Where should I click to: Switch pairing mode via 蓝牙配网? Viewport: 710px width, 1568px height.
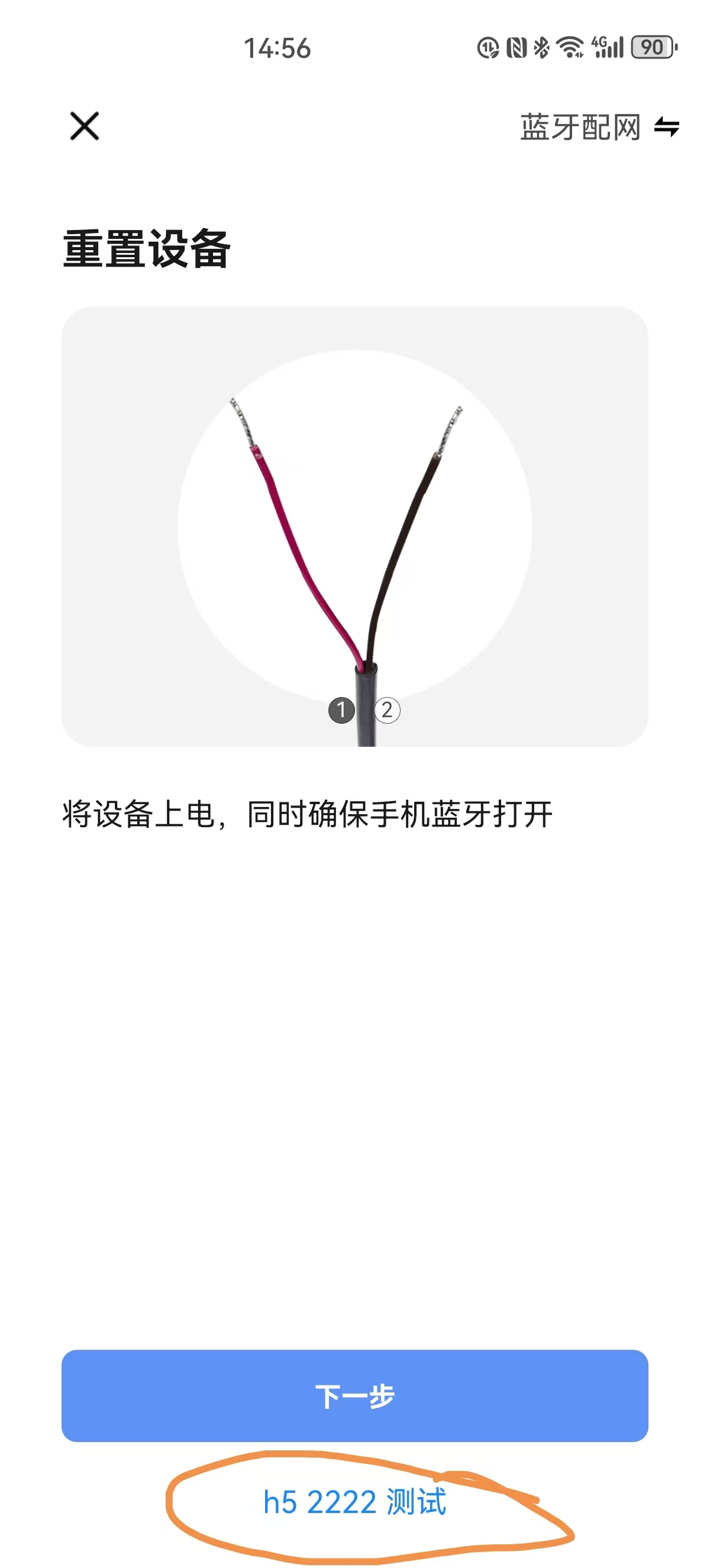coord(599,127)
